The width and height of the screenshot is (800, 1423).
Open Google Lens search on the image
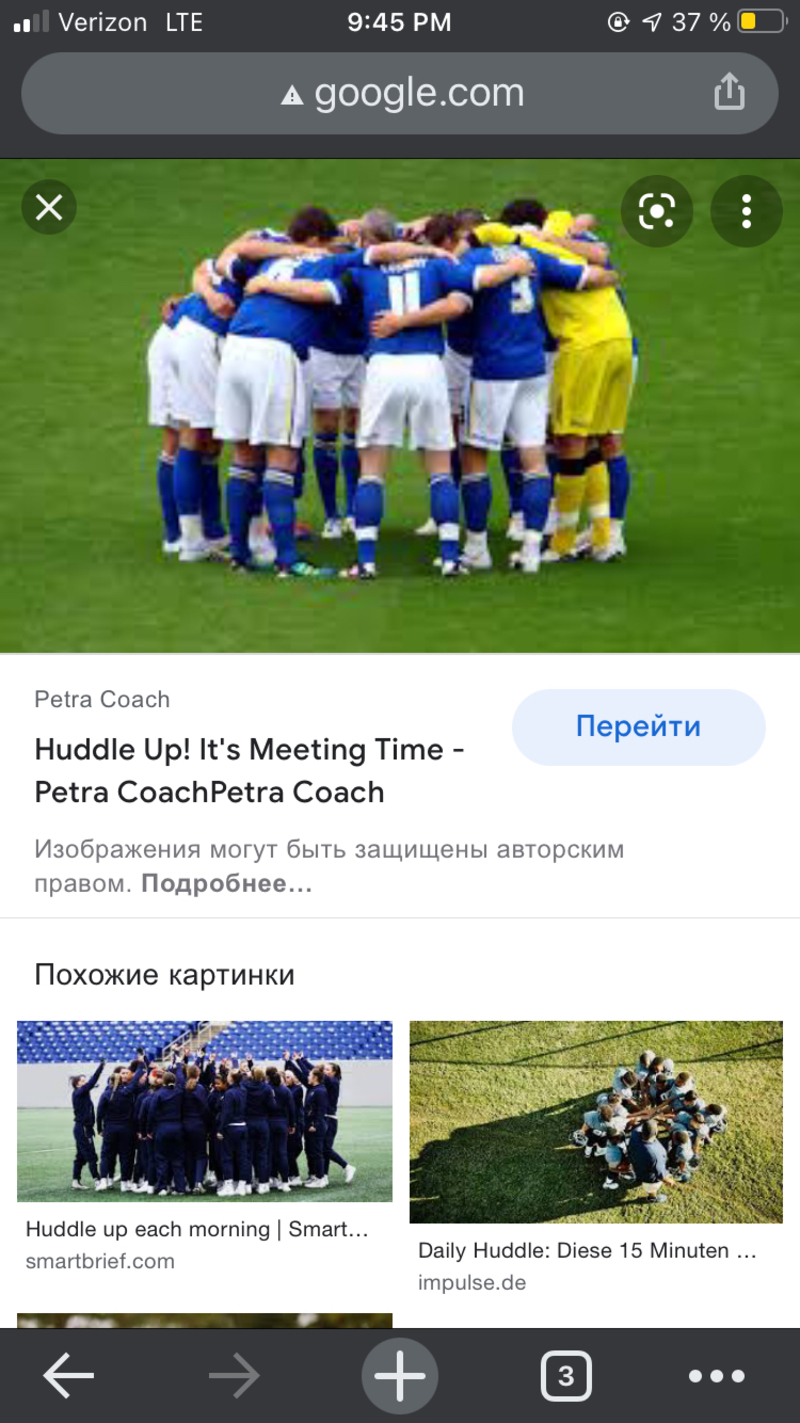pos(657,211)
